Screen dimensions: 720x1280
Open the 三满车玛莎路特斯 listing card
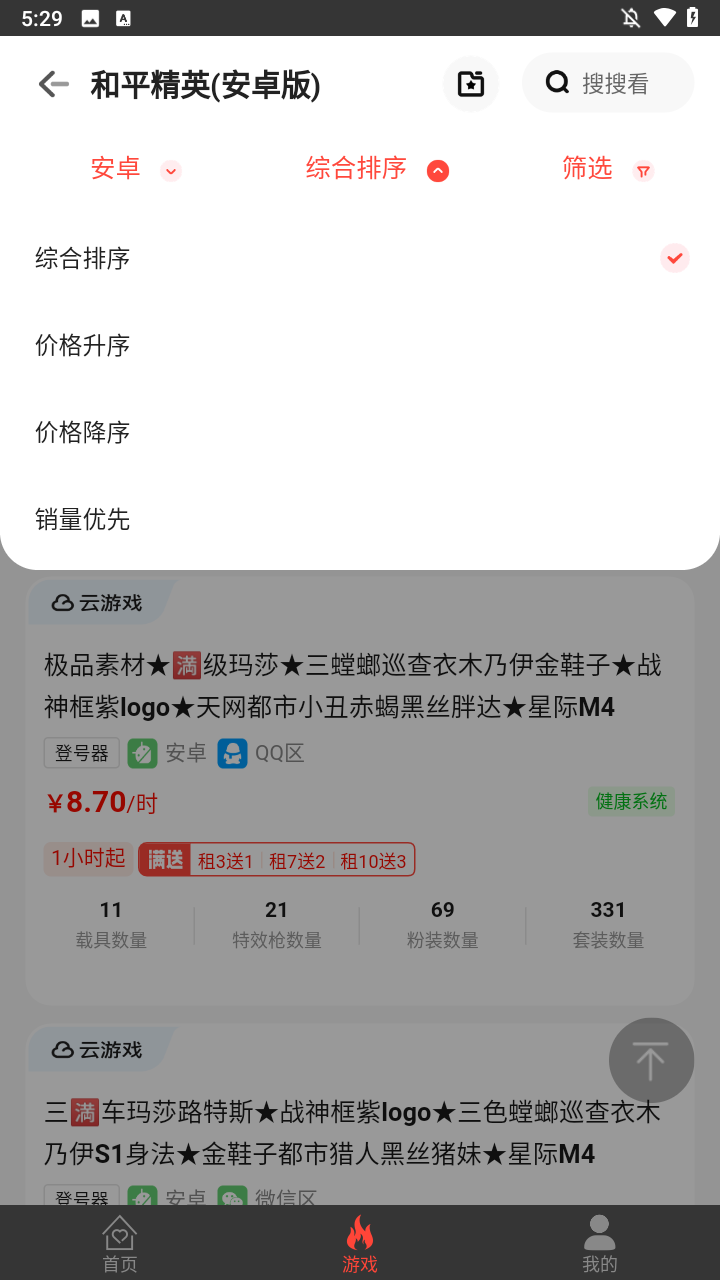[330, 1133]
